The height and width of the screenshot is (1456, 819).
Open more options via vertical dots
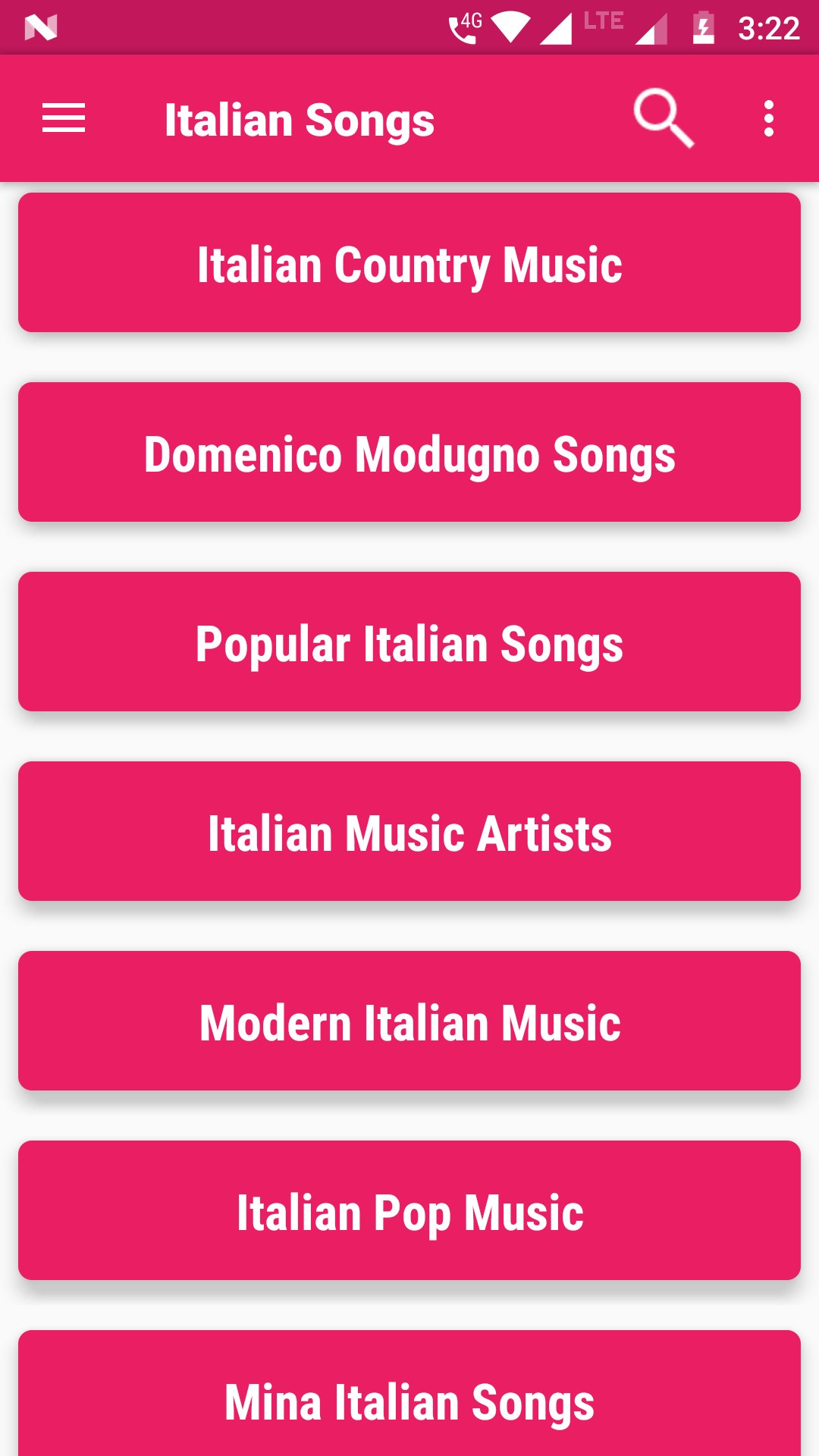pyautogui.click(x=770, y=118)
